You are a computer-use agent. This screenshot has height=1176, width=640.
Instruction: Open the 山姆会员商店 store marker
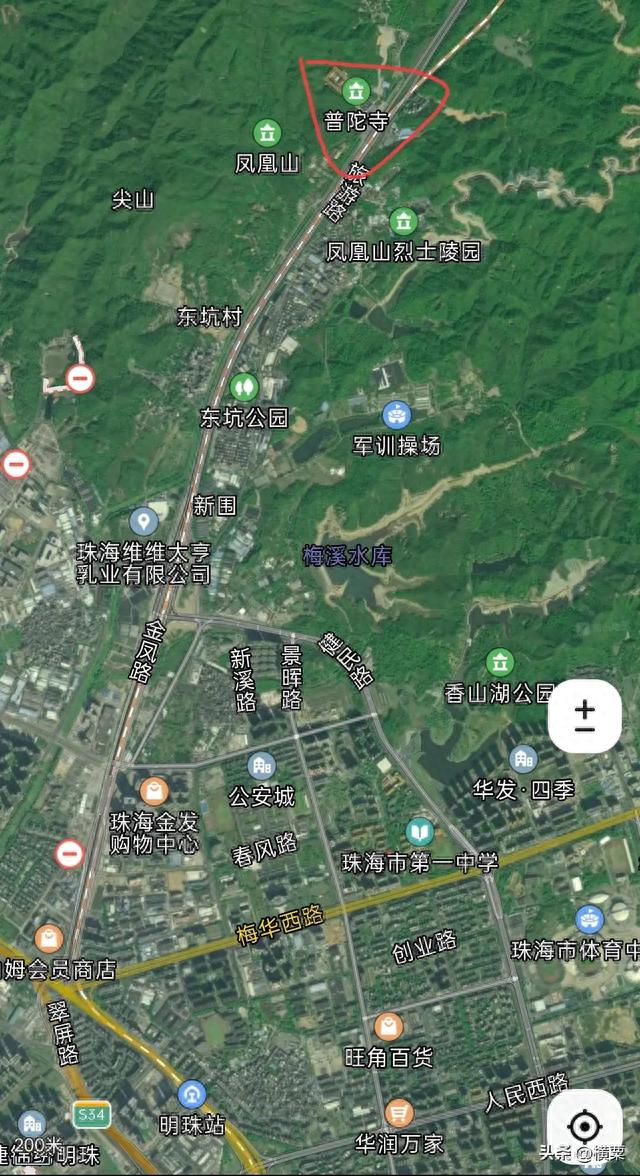(x=49, y=938)
